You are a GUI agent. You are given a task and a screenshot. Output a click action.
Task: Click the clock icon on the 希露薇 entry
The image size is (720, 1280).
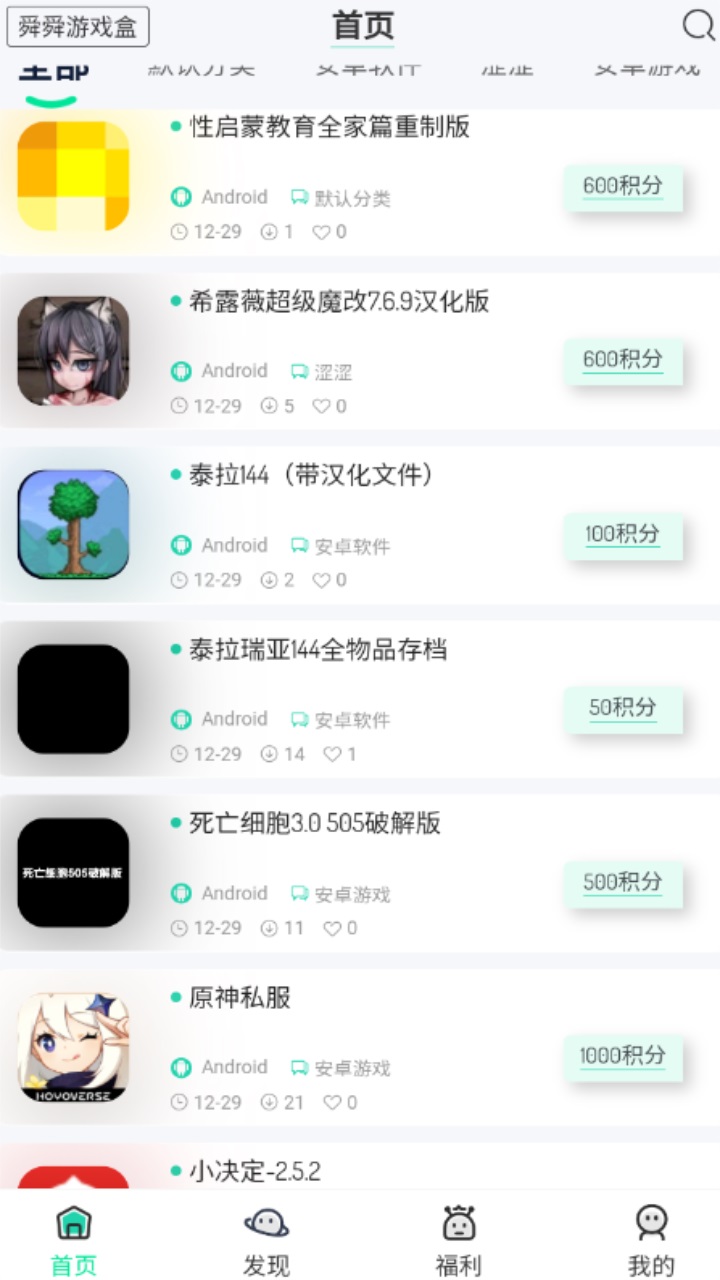180,406
